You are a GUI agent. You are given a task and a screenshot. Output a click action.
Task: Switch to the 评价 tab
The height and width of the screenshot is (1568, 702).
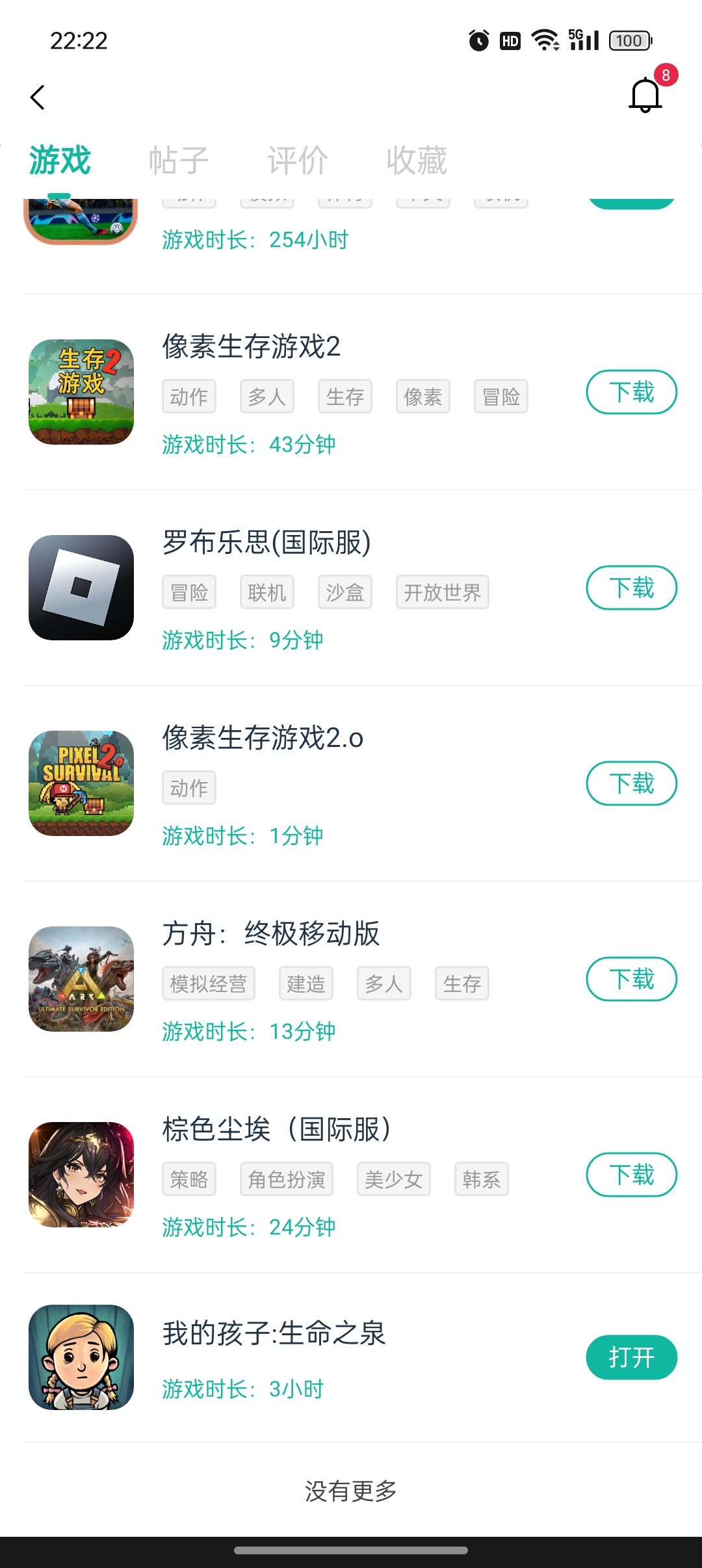(x=298, y=161)
